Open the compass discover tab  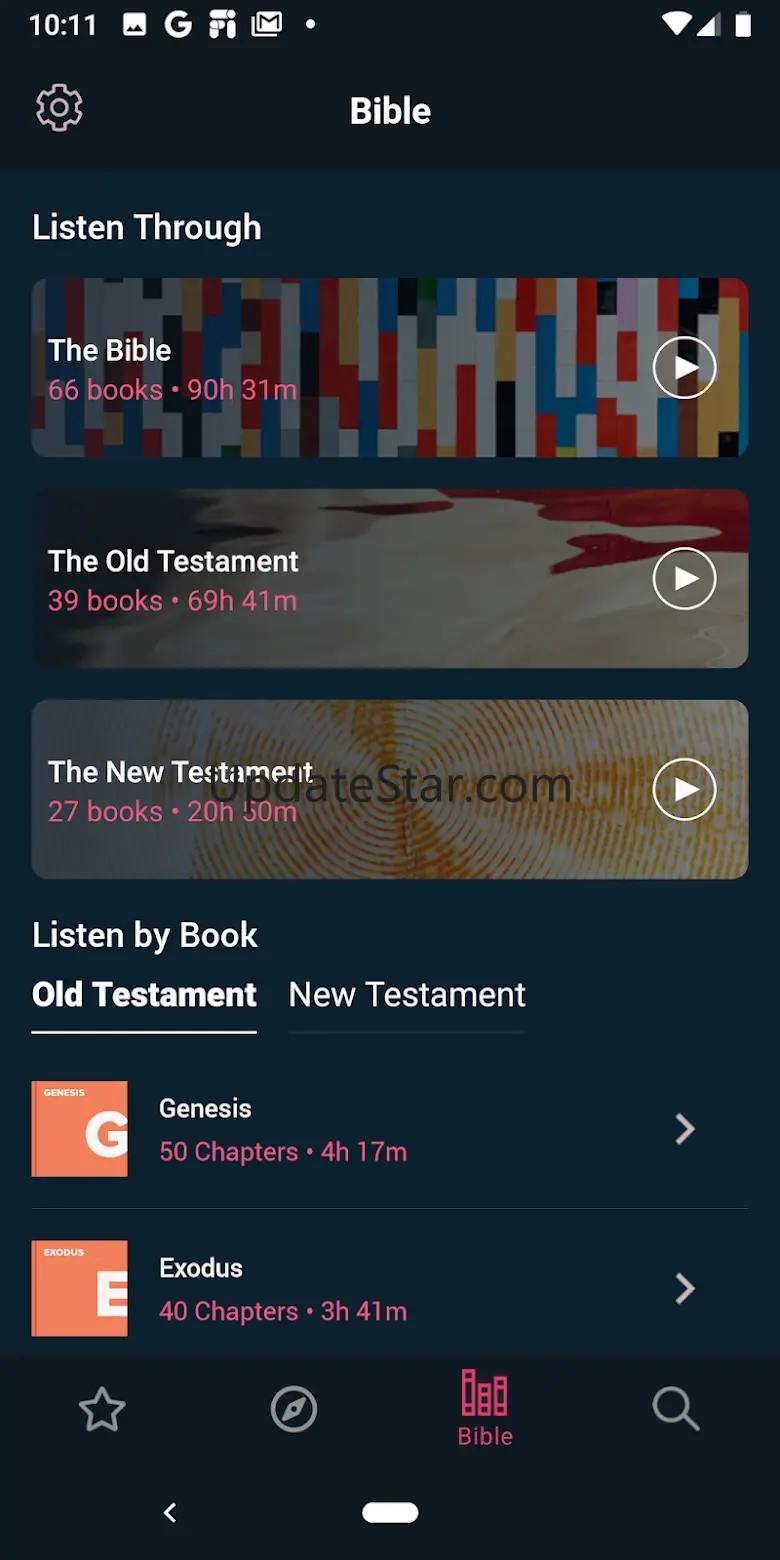(x=294, y=1410)
